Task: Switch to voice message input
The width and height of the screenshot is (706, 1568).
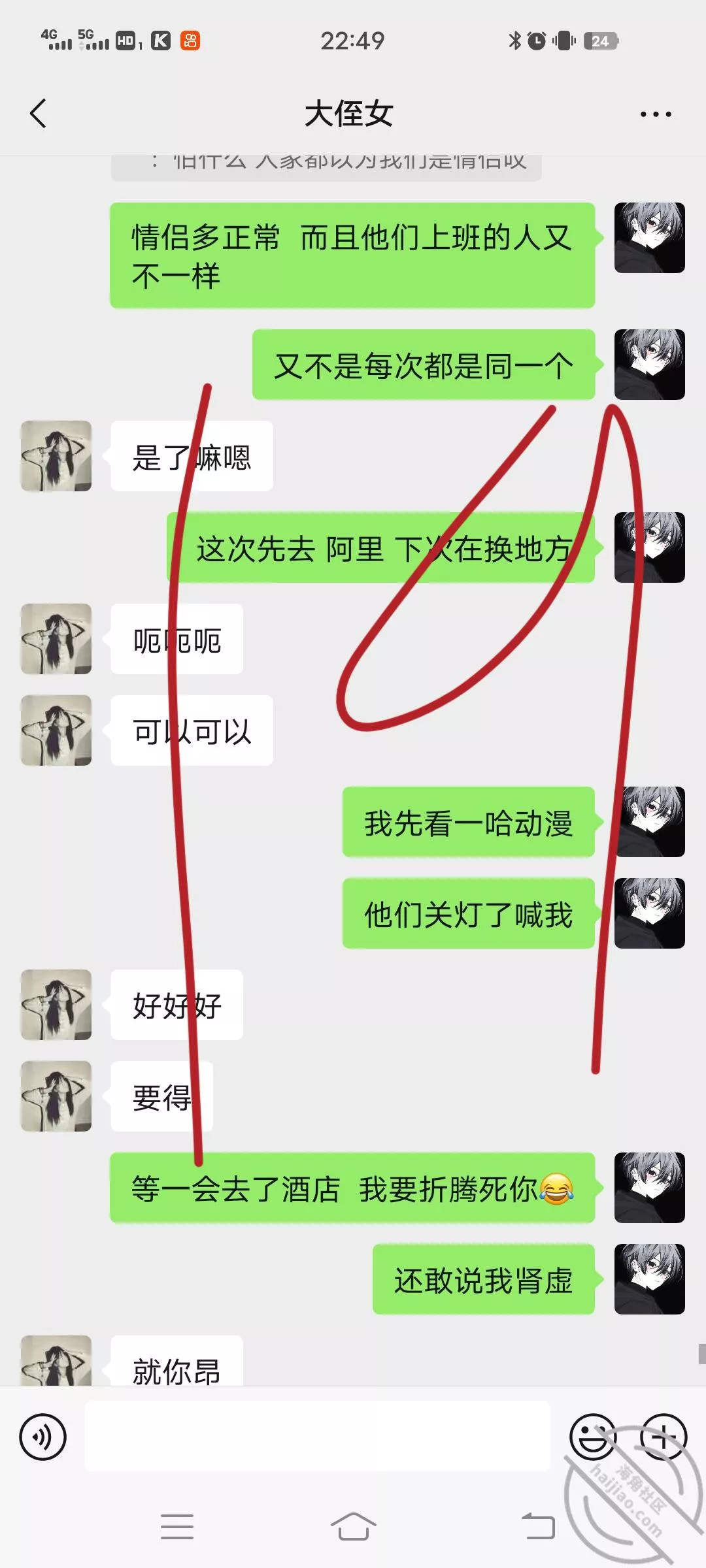Action: tap(43, 1437)
